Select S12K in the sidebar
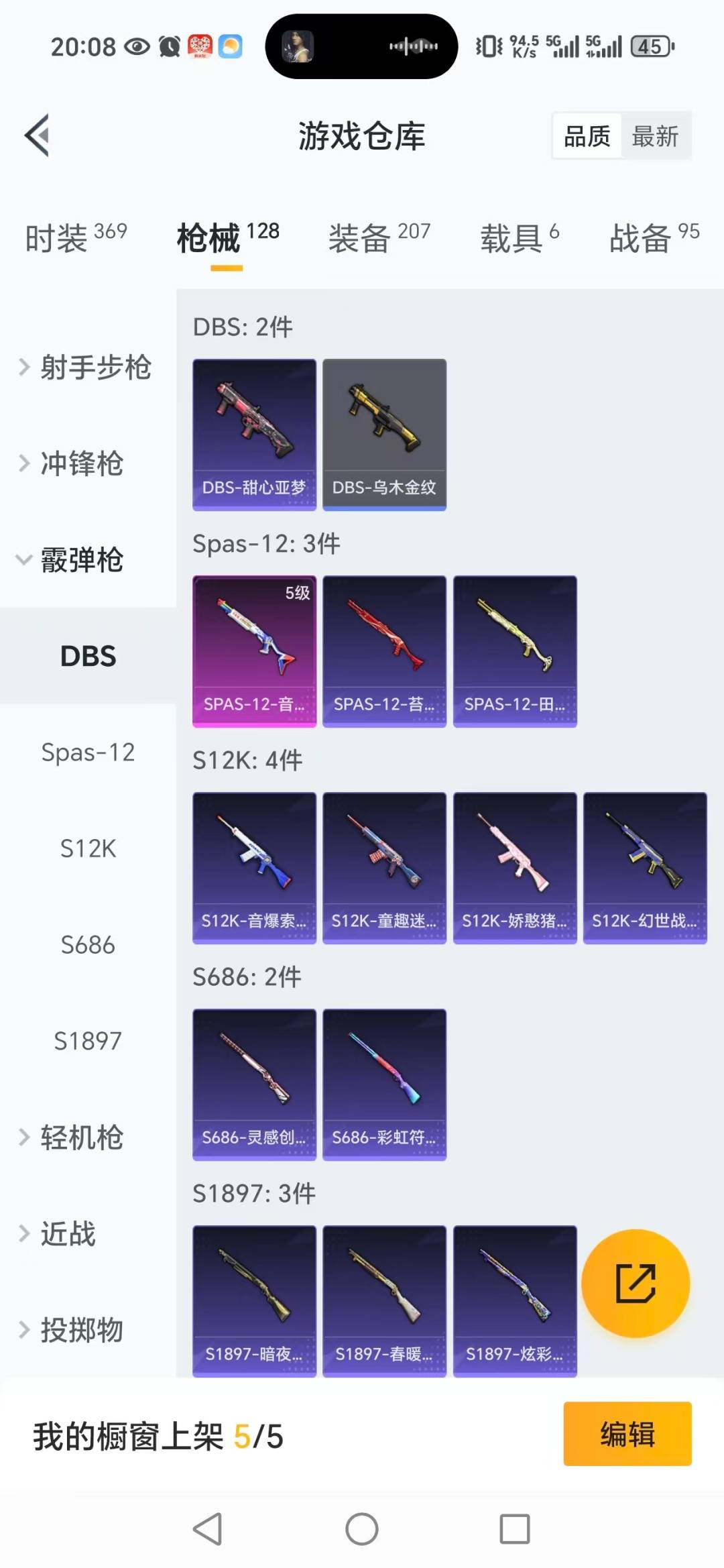 pyautogui.click(x=88, y=848)
